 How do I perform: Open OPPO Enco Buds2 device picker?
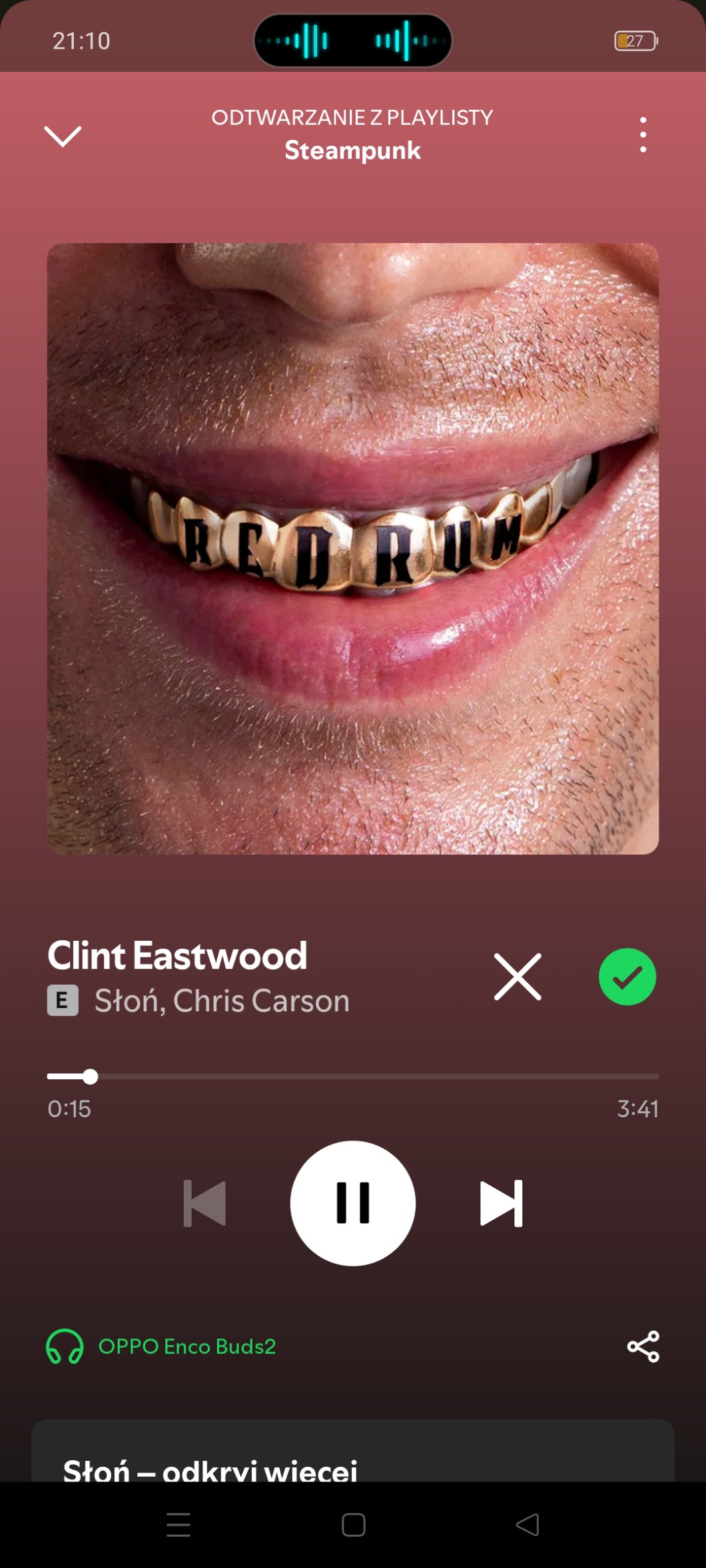coord(161,1346)
